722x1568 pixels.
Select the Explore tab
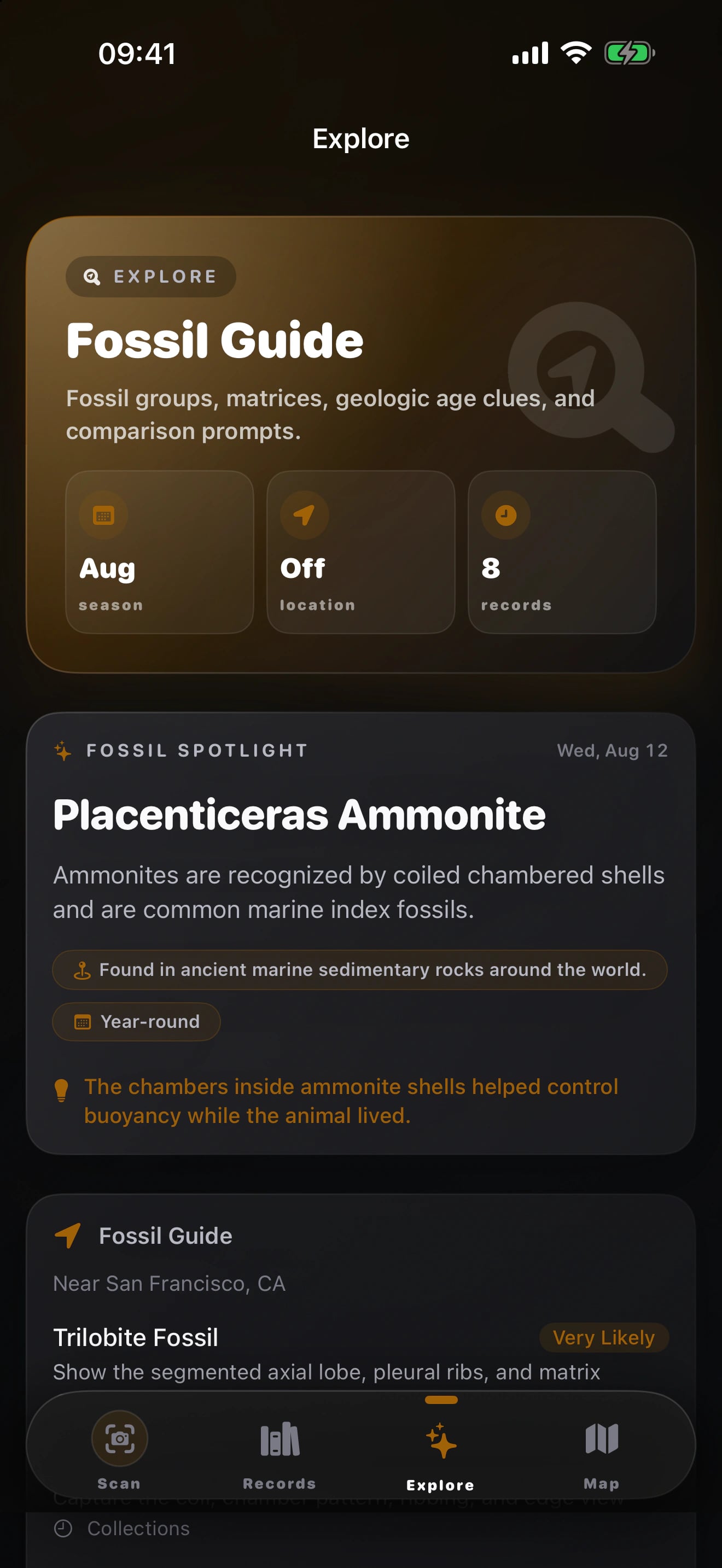(441, 1450)
